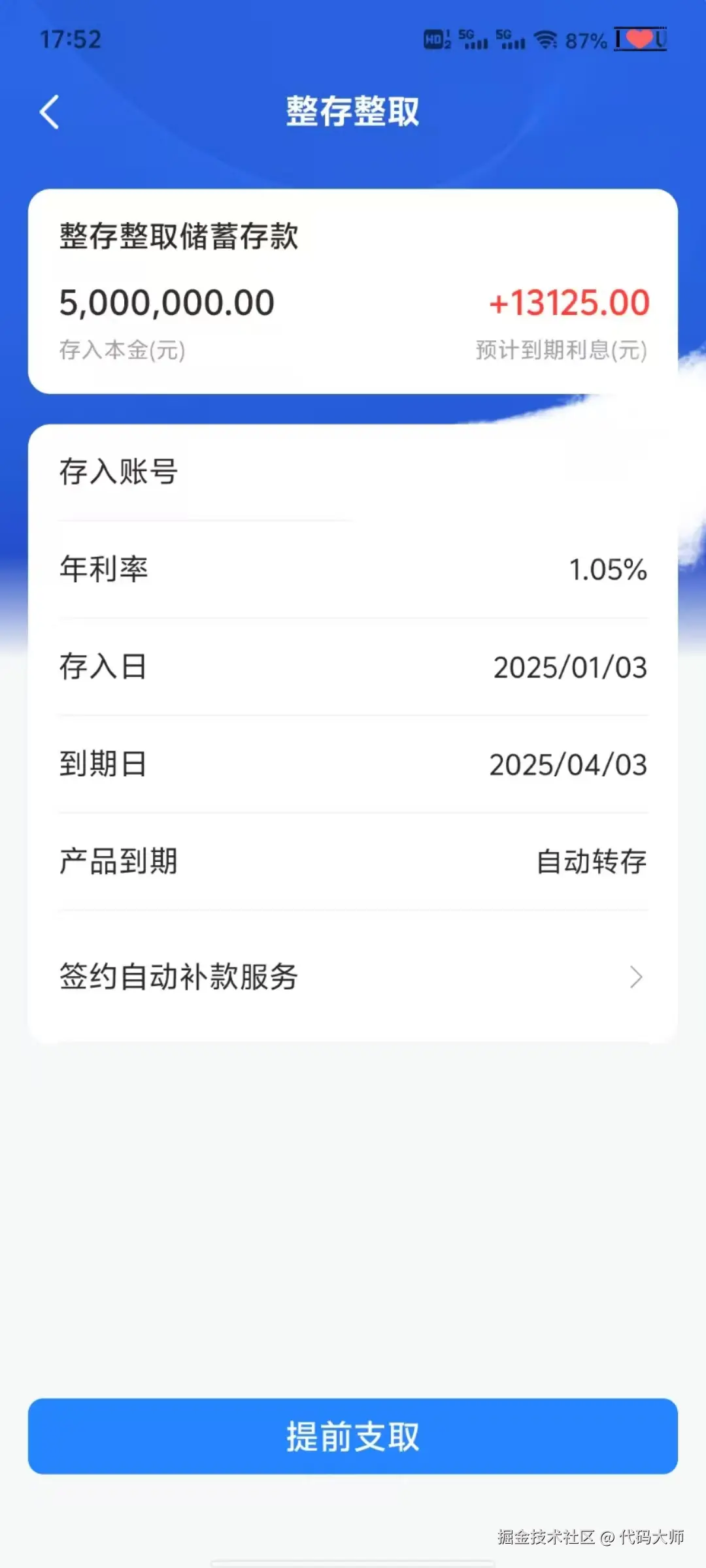Select the 整存整取 page title
The image size is (706, 1568).
pos(353,111)
